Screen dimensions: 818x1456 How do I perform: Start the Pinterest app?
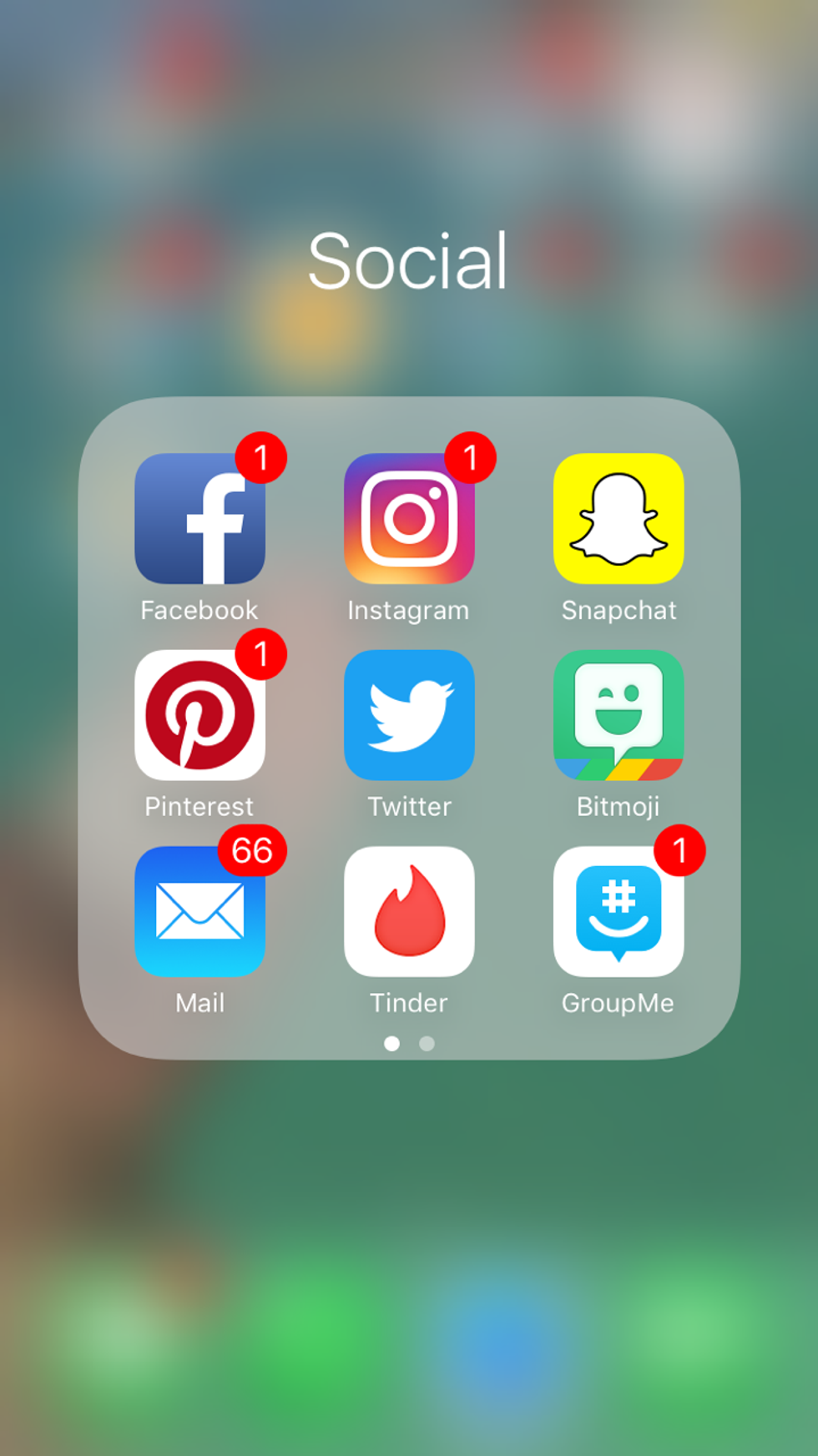[x=199, y=715]
